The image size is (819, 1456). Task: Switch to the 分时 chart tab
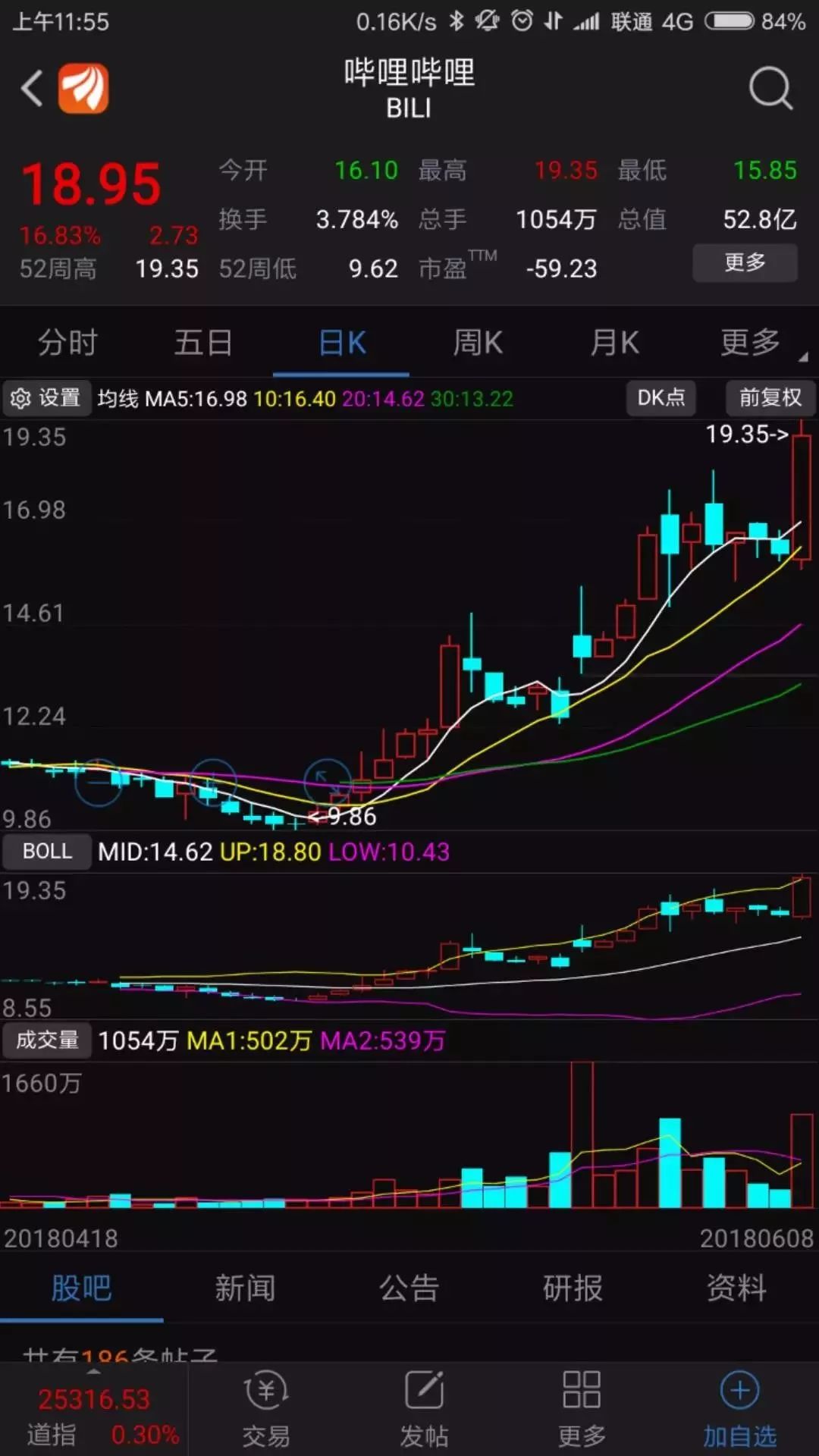coord(67,343)
